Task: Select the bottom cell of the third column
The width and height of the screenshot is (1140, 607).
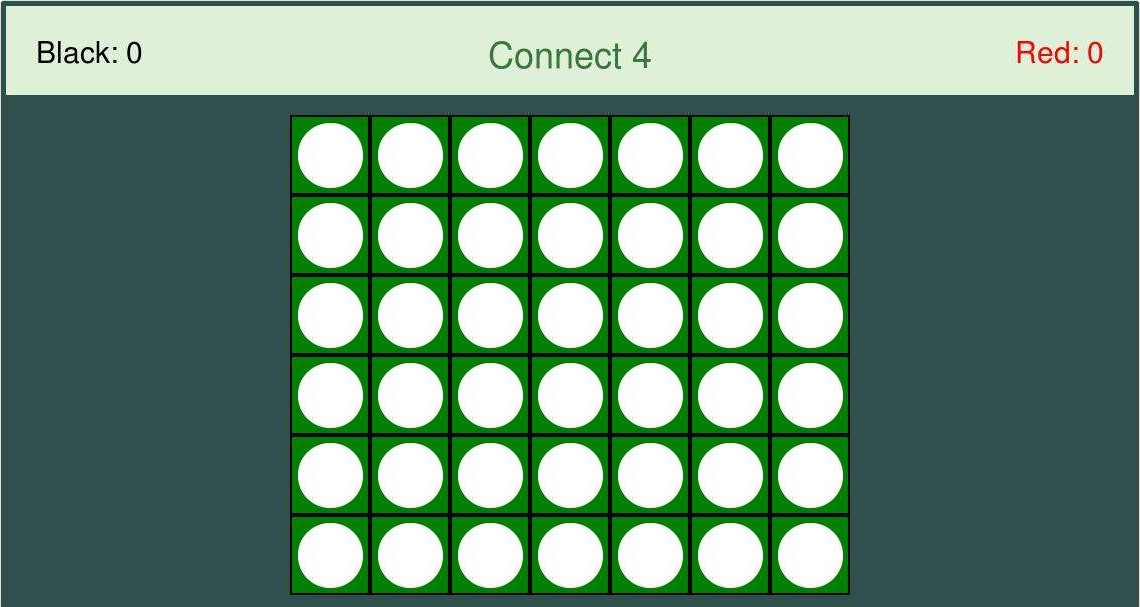Action: point(490,555)
